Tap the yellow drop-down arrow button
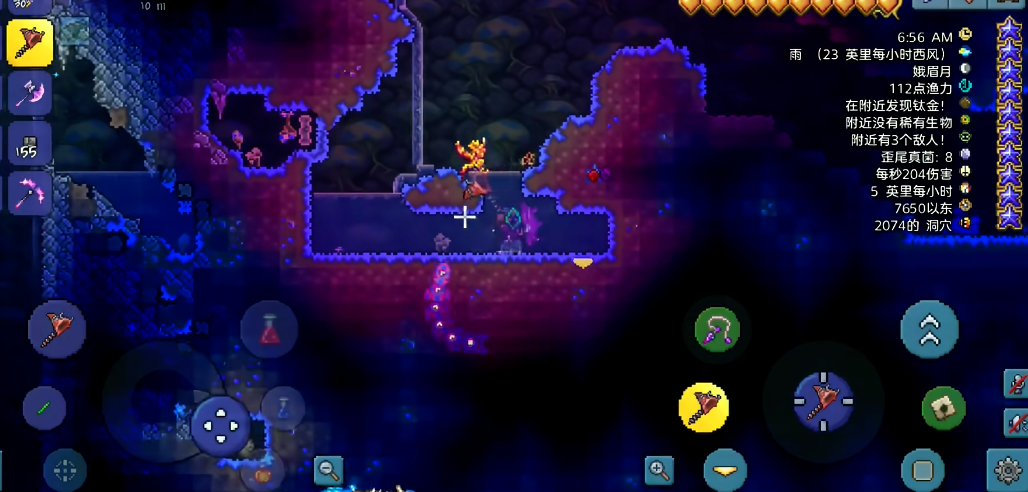 (725, 469)
